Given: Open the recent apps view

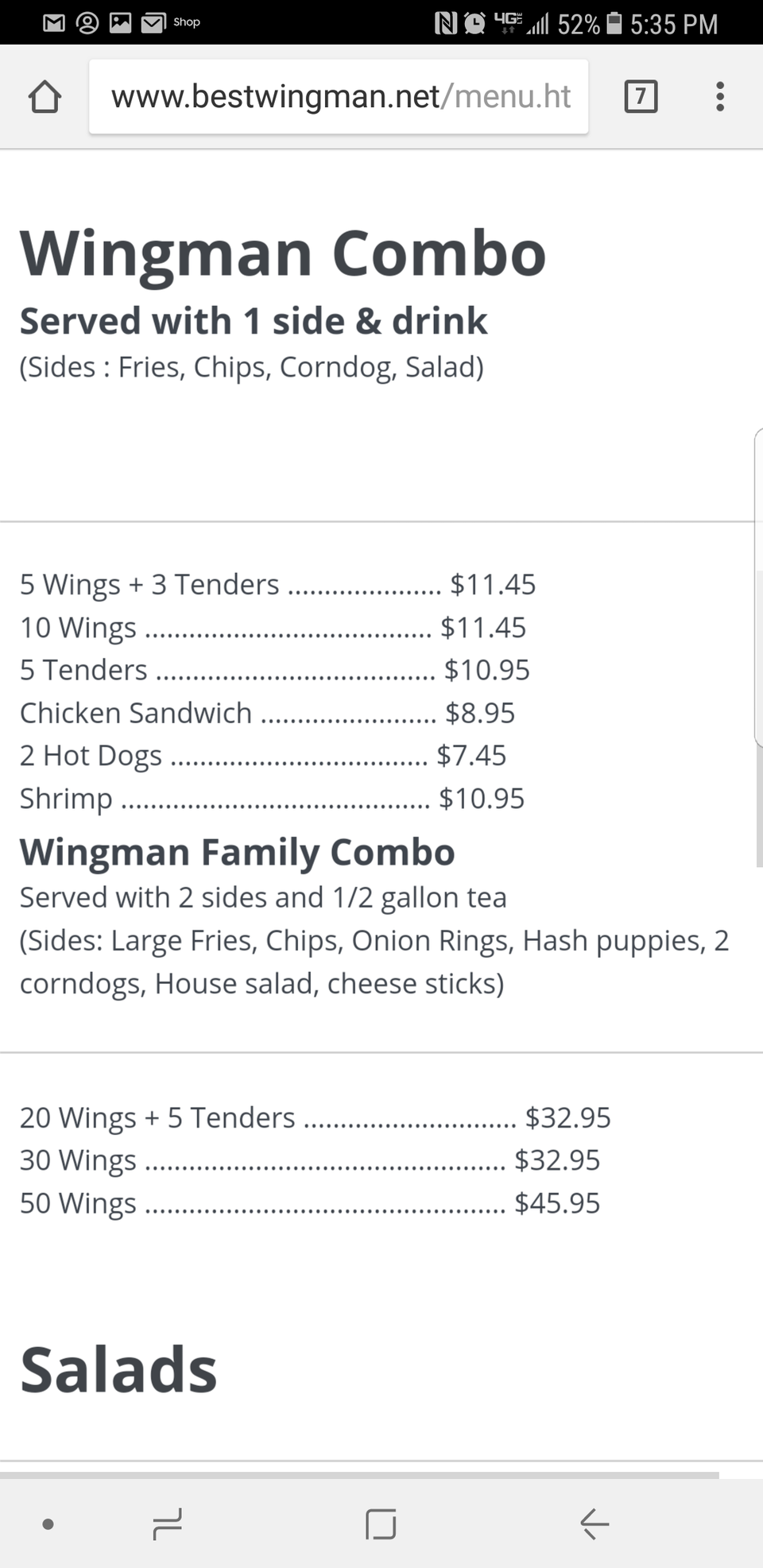Looking at the screenshot, I should (168, 1523).
